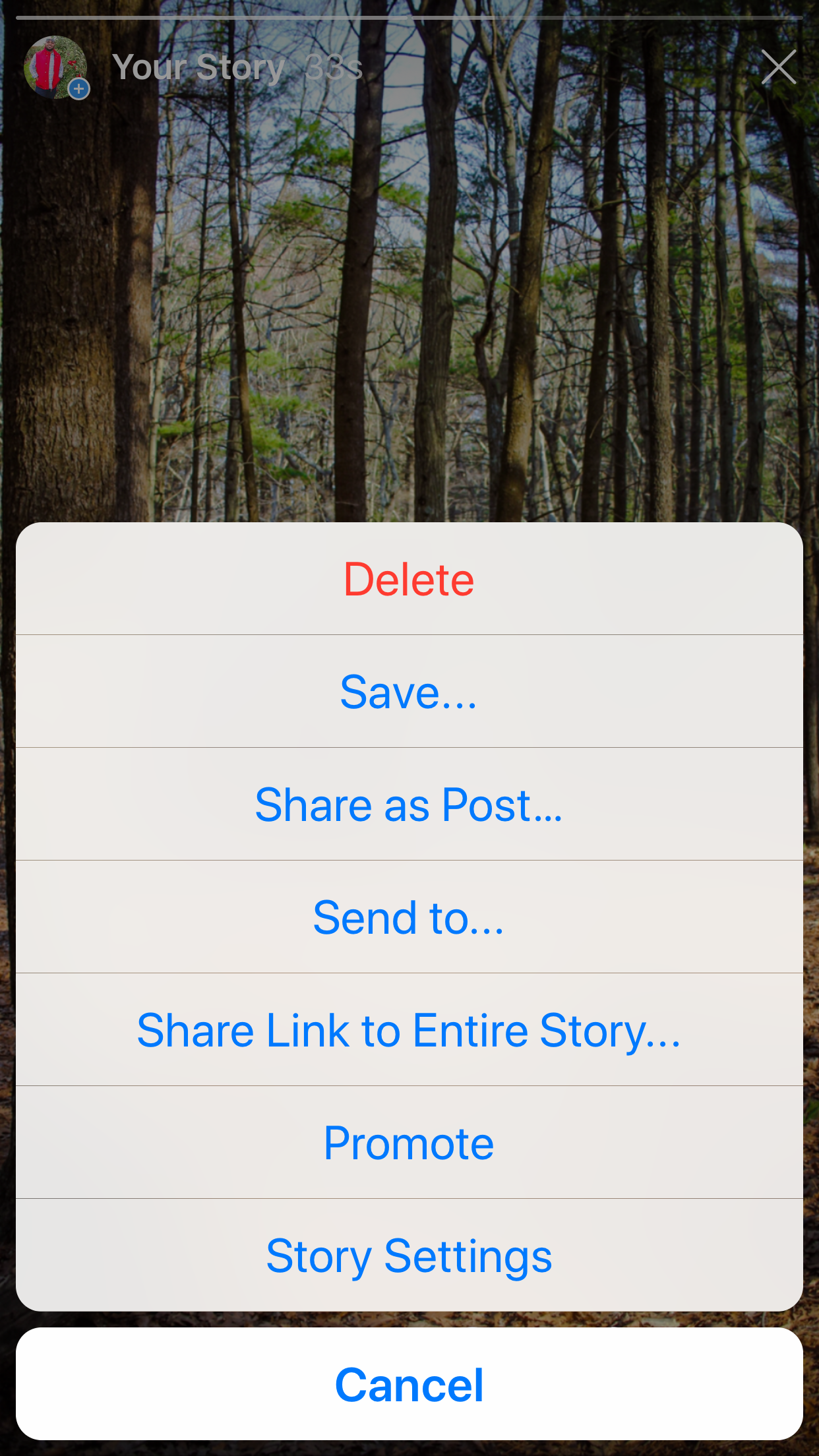
Task: Select Share as Post...
Action: [x=409, y=804]
